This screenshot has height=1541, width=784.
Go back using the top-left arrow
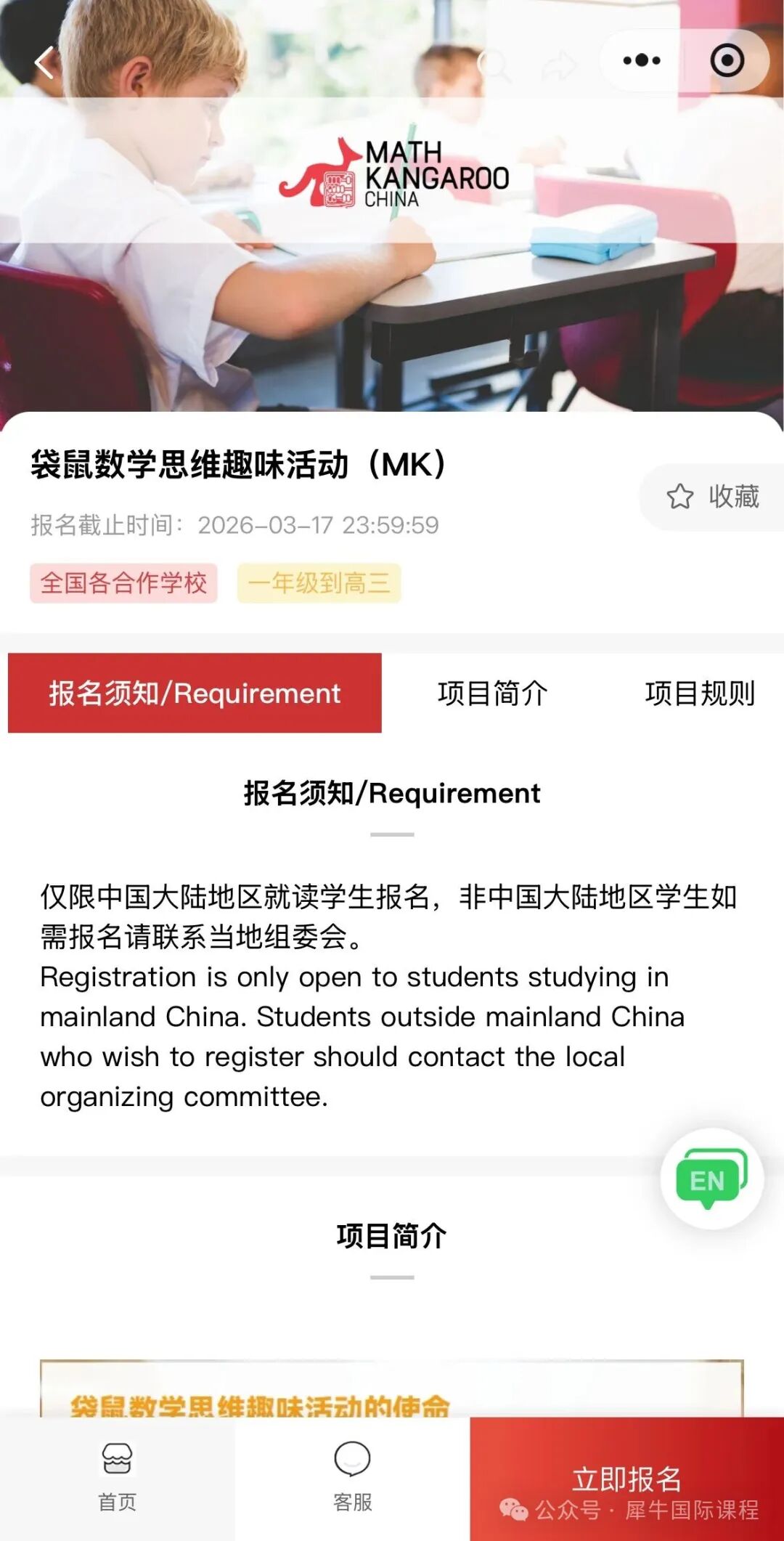45,62
